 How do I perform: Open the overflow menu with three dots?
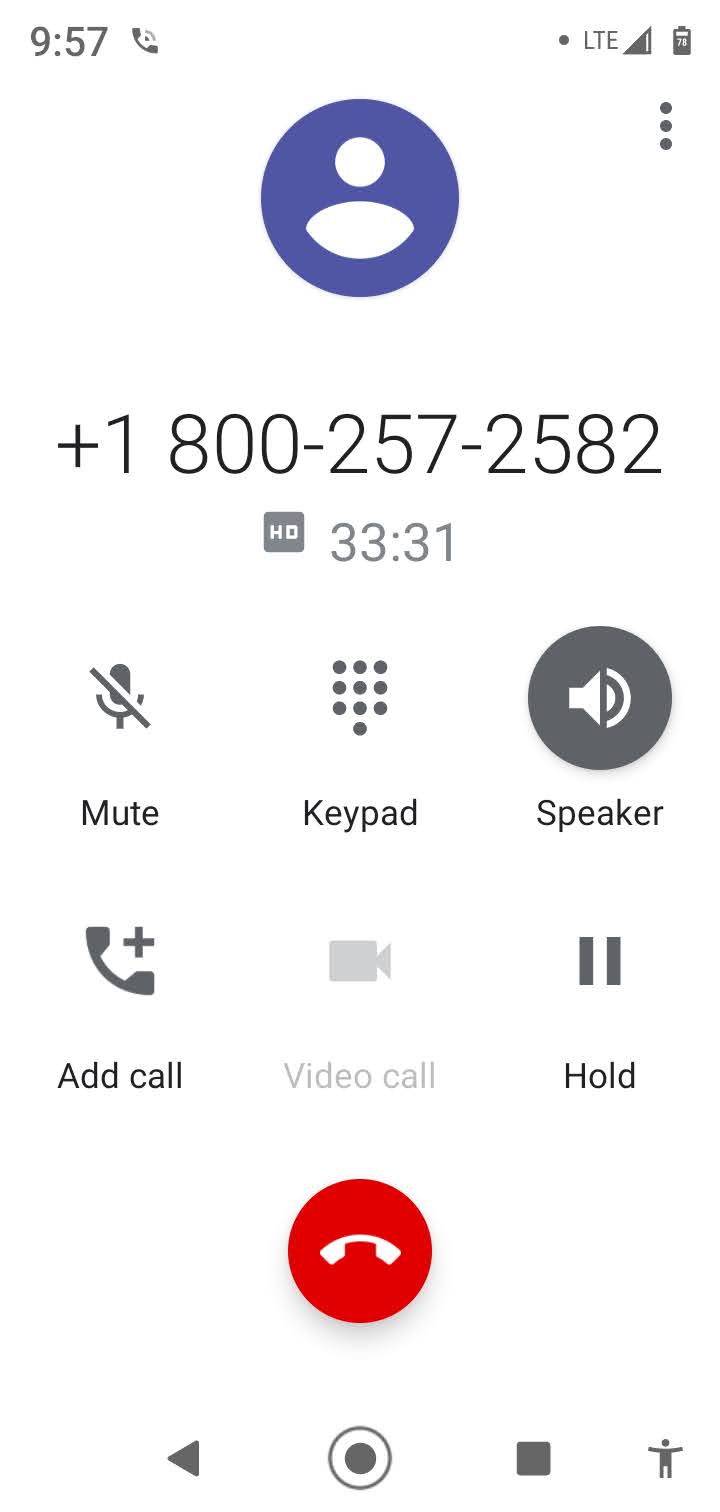click(666, 127)
